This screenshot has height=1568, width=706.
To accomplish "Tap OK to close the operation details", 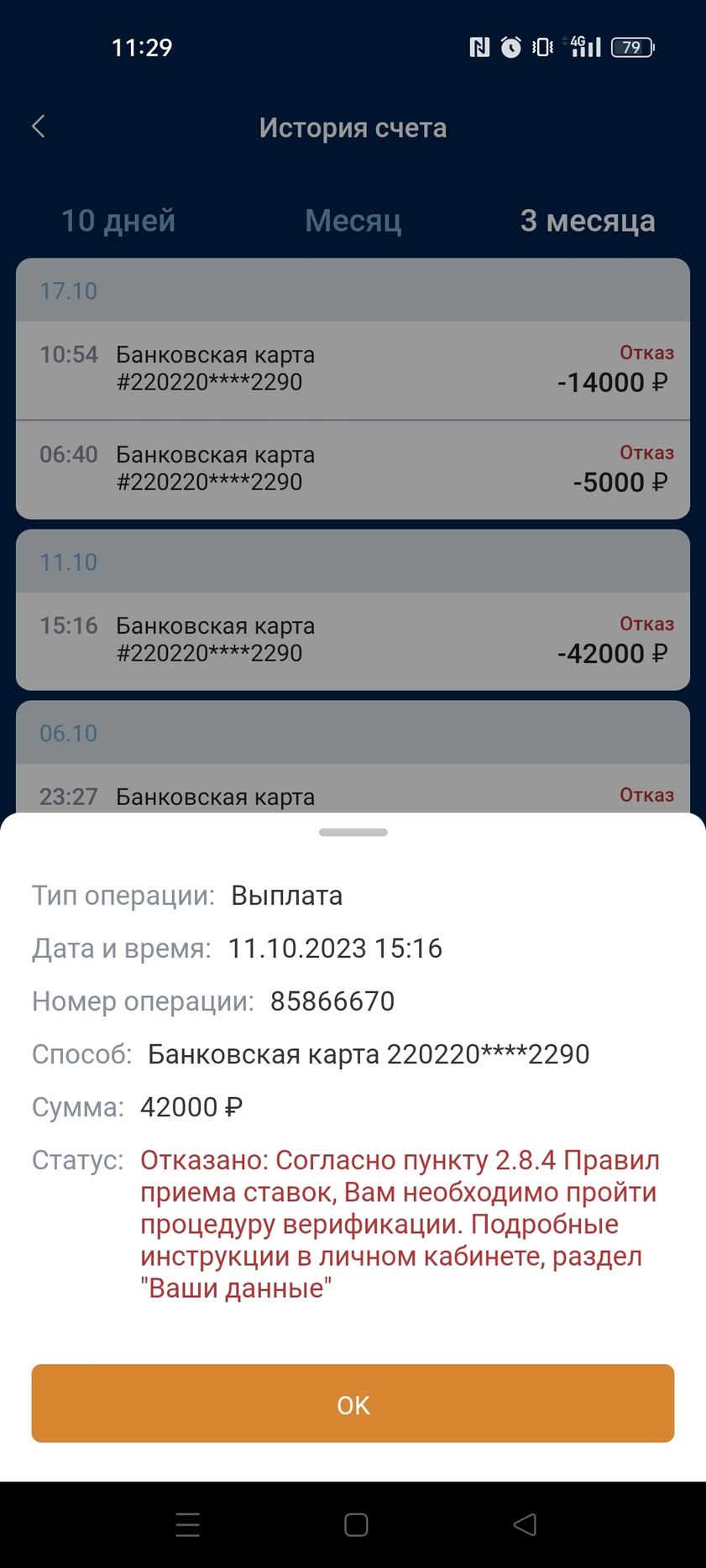I will (353, 1404).
